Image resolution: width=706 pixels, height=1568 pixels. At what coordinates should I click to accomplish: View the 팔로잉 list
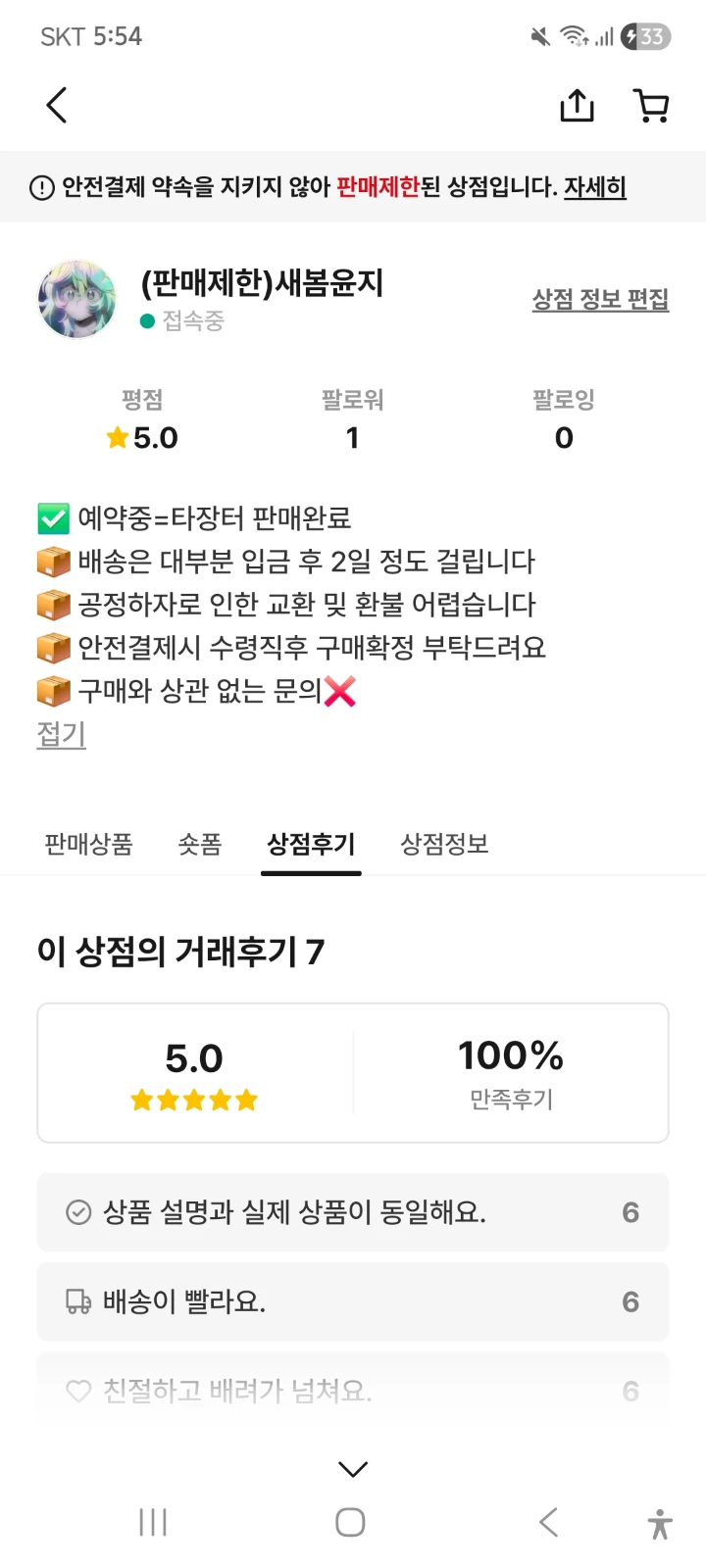coord(563,420)
